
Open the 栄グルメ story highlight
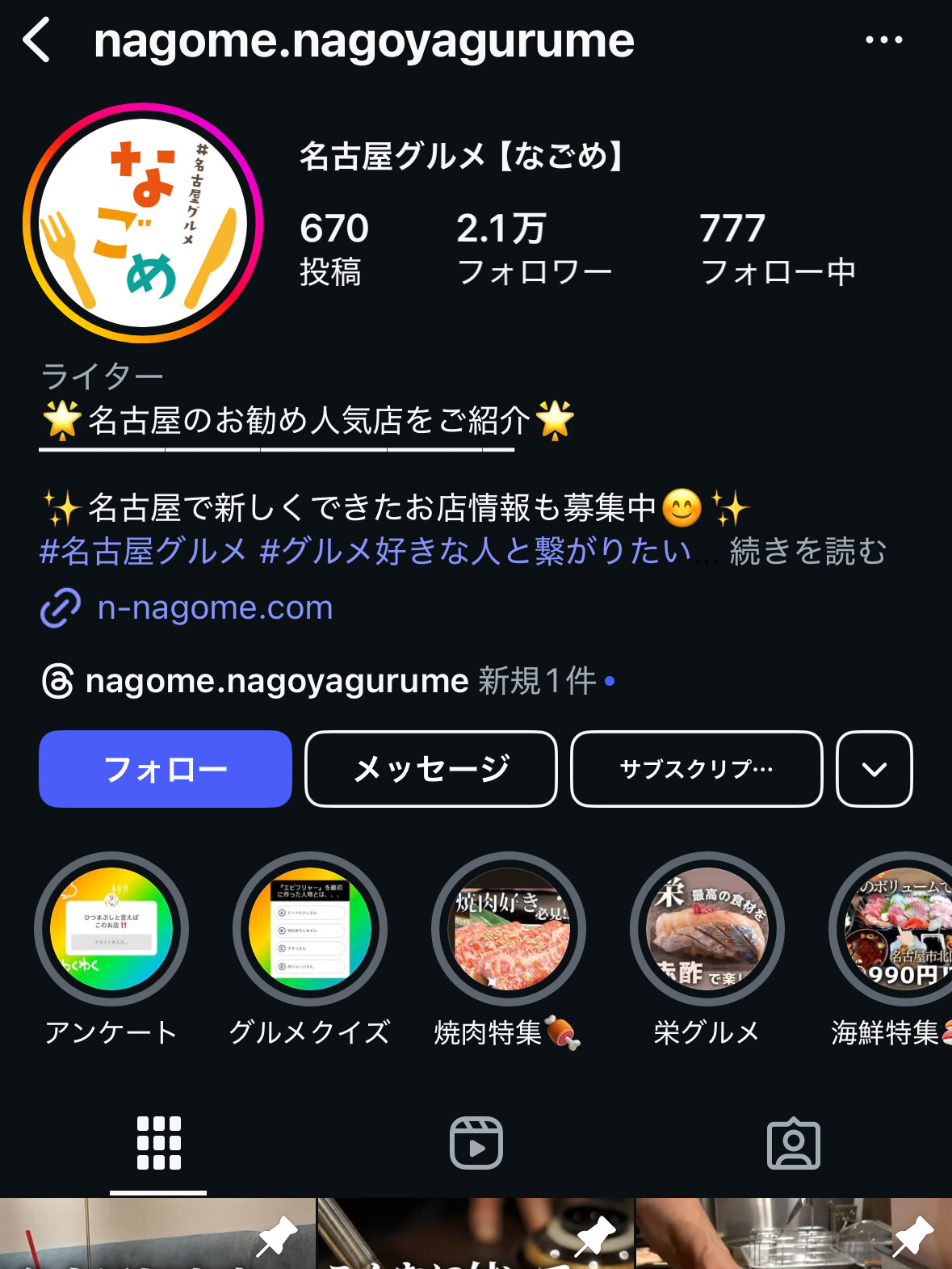point(707,929)
